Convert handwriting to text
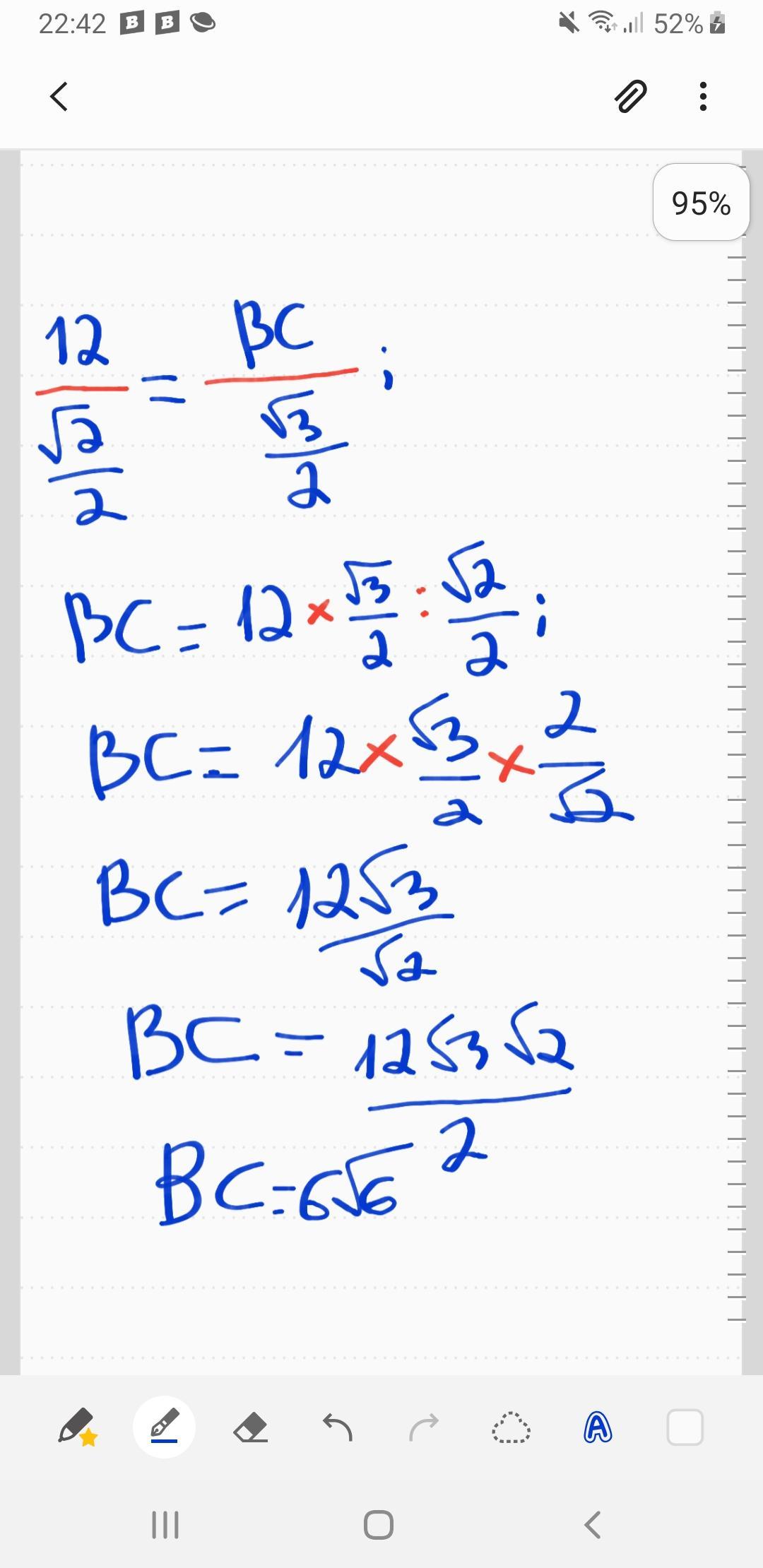This screenshot has height=1568, width=763. click(598, 1427)
